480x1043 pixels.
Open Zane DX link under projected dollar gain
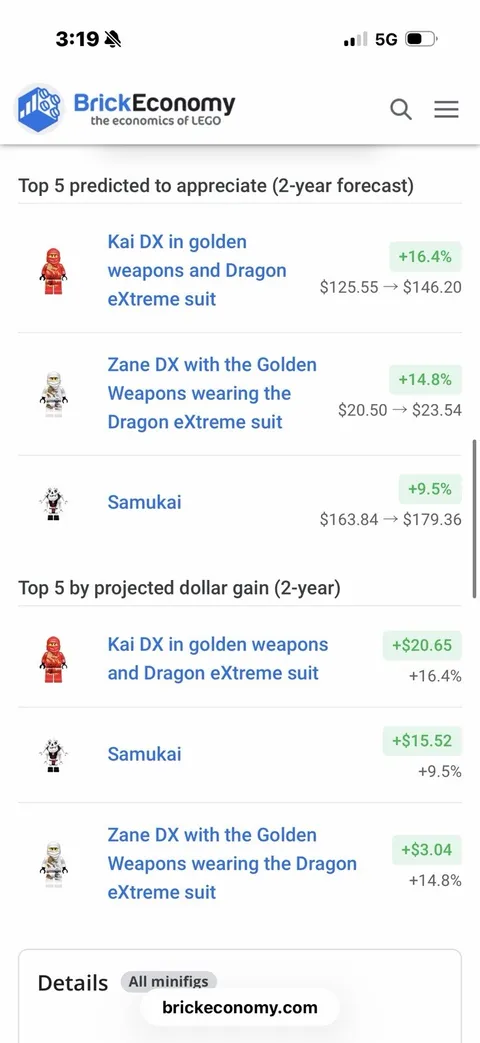point(232,863)
